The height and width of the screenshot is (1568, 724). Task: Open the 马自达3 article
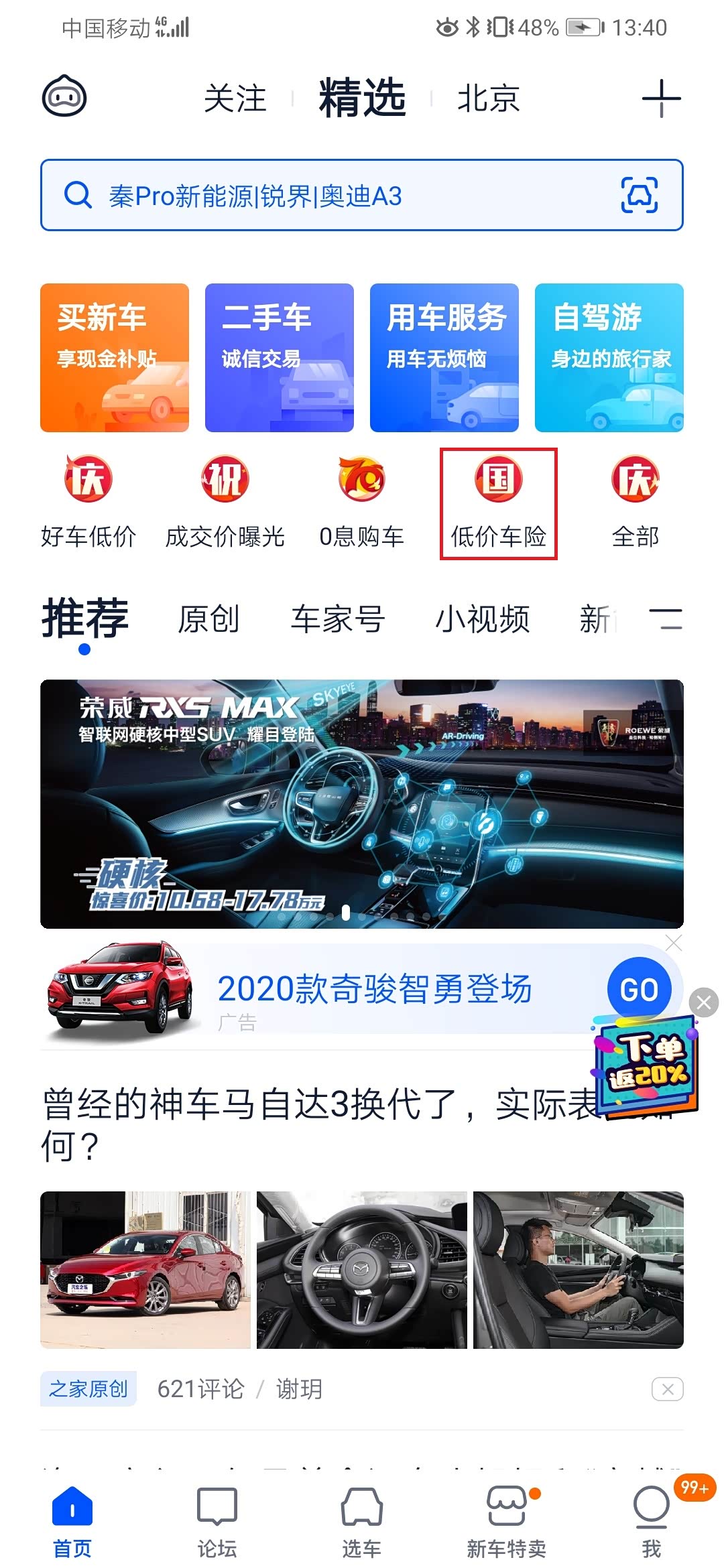pos(322,1124)
